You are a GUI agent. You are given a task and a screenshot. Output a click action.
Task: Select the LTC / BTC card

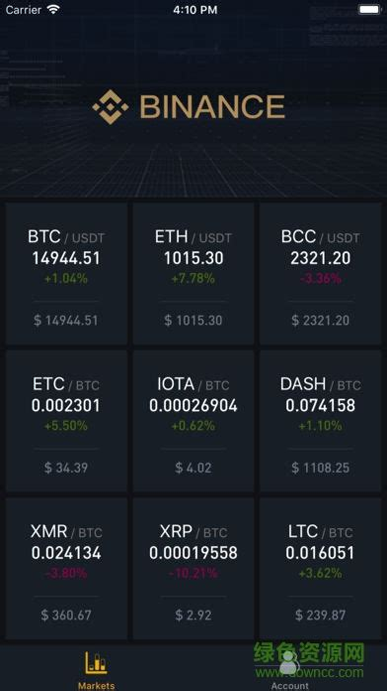[320, 568]
